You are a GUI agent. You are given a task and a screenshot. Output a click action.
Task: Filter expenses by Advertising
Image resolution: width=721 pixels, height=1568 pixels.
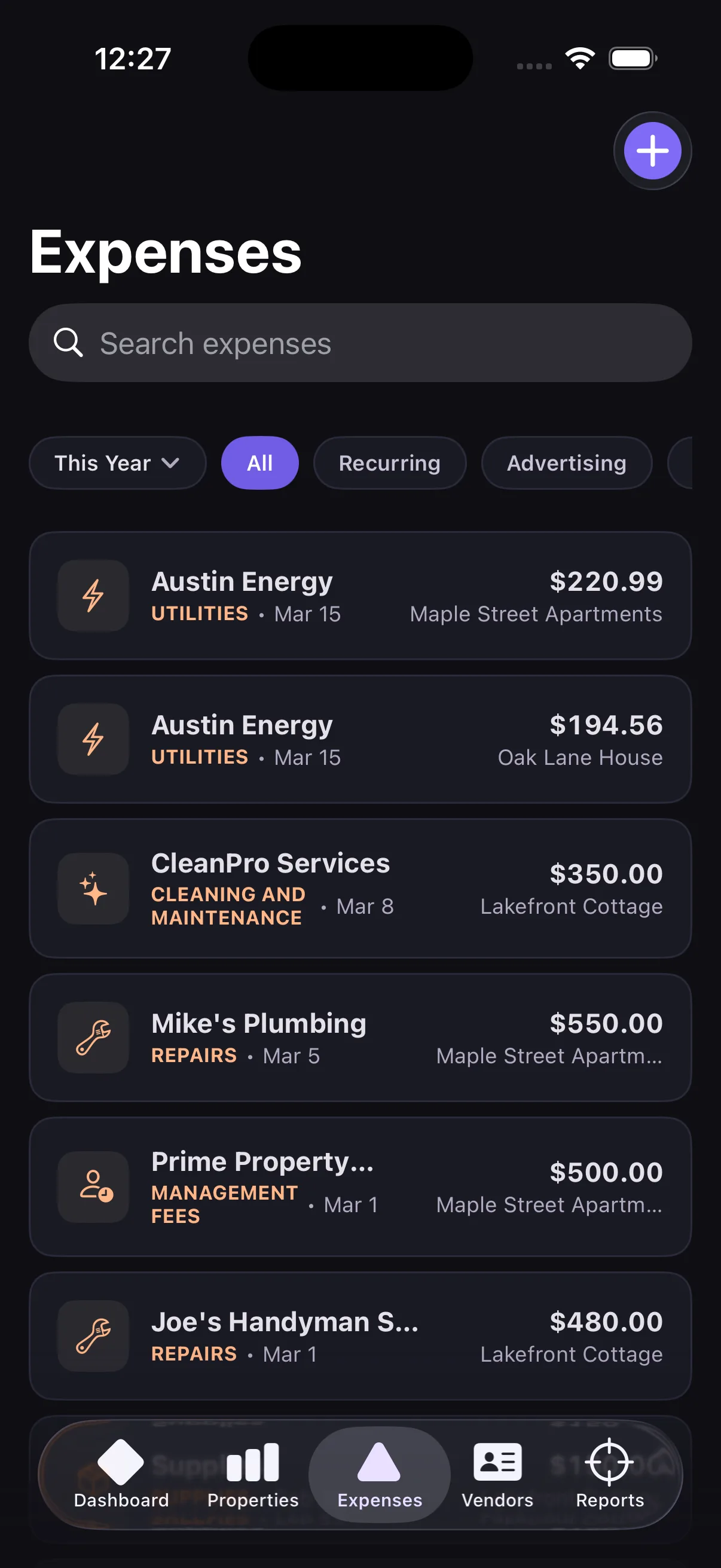point(566,463)
